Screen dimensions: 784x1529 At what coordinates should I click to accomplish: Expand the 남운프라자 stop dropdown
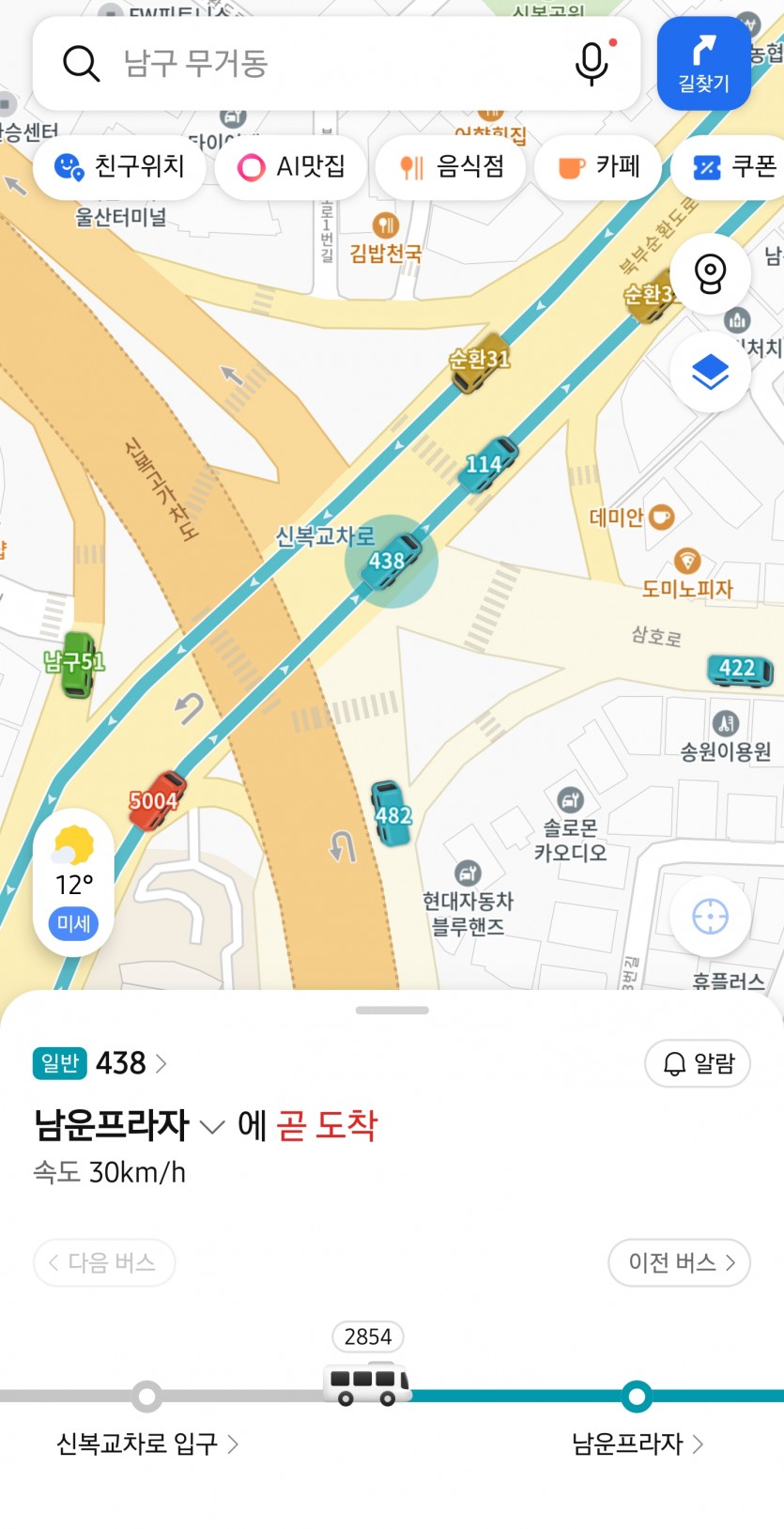click(213, 1126)
